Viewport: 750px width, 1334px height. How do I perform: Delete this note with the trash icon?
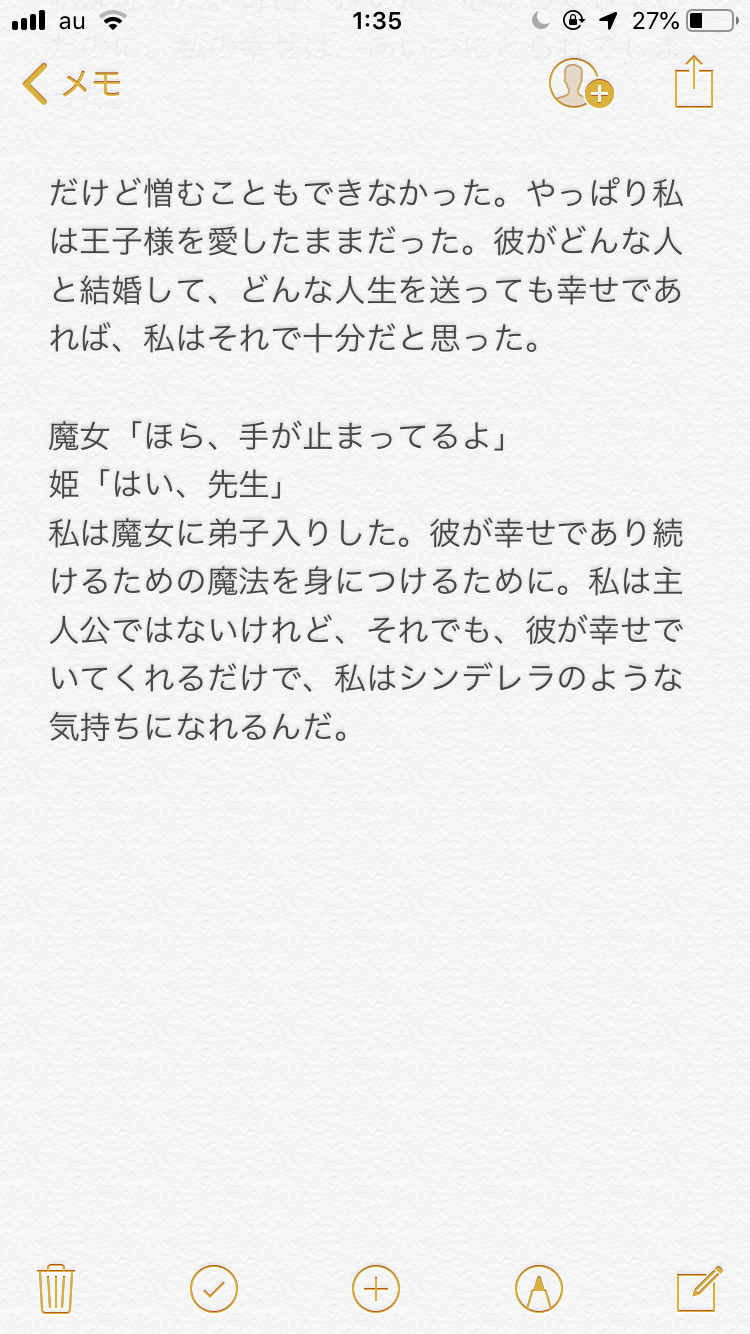[56, 1287]
